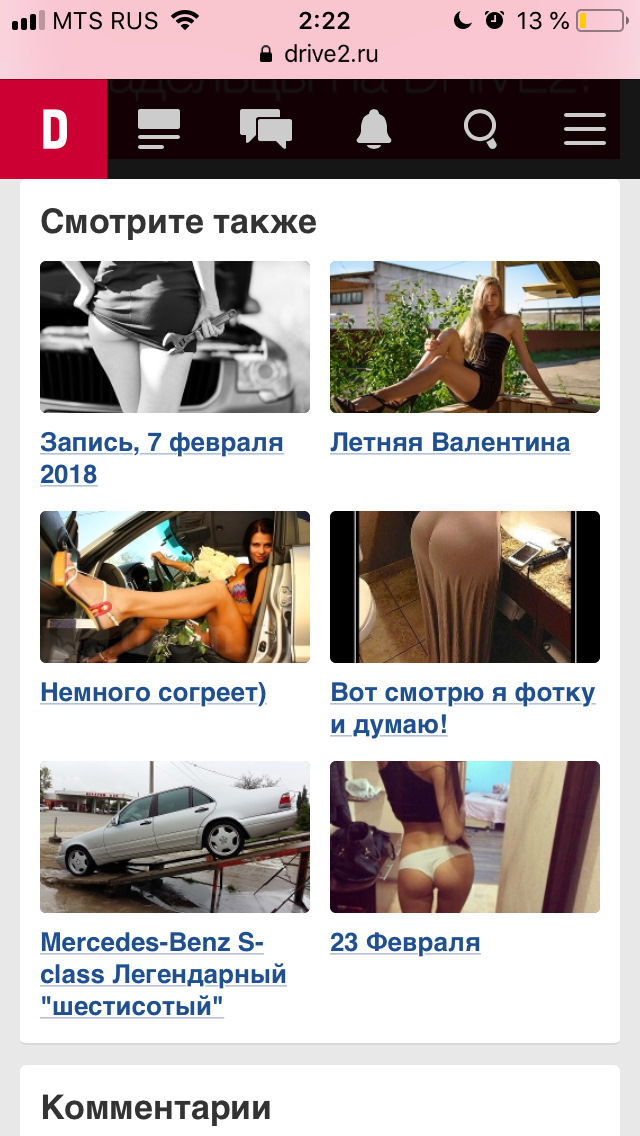
Task: Tap the Mercedes-Benz car photo thumbnail
Action: tap(175, 837)
